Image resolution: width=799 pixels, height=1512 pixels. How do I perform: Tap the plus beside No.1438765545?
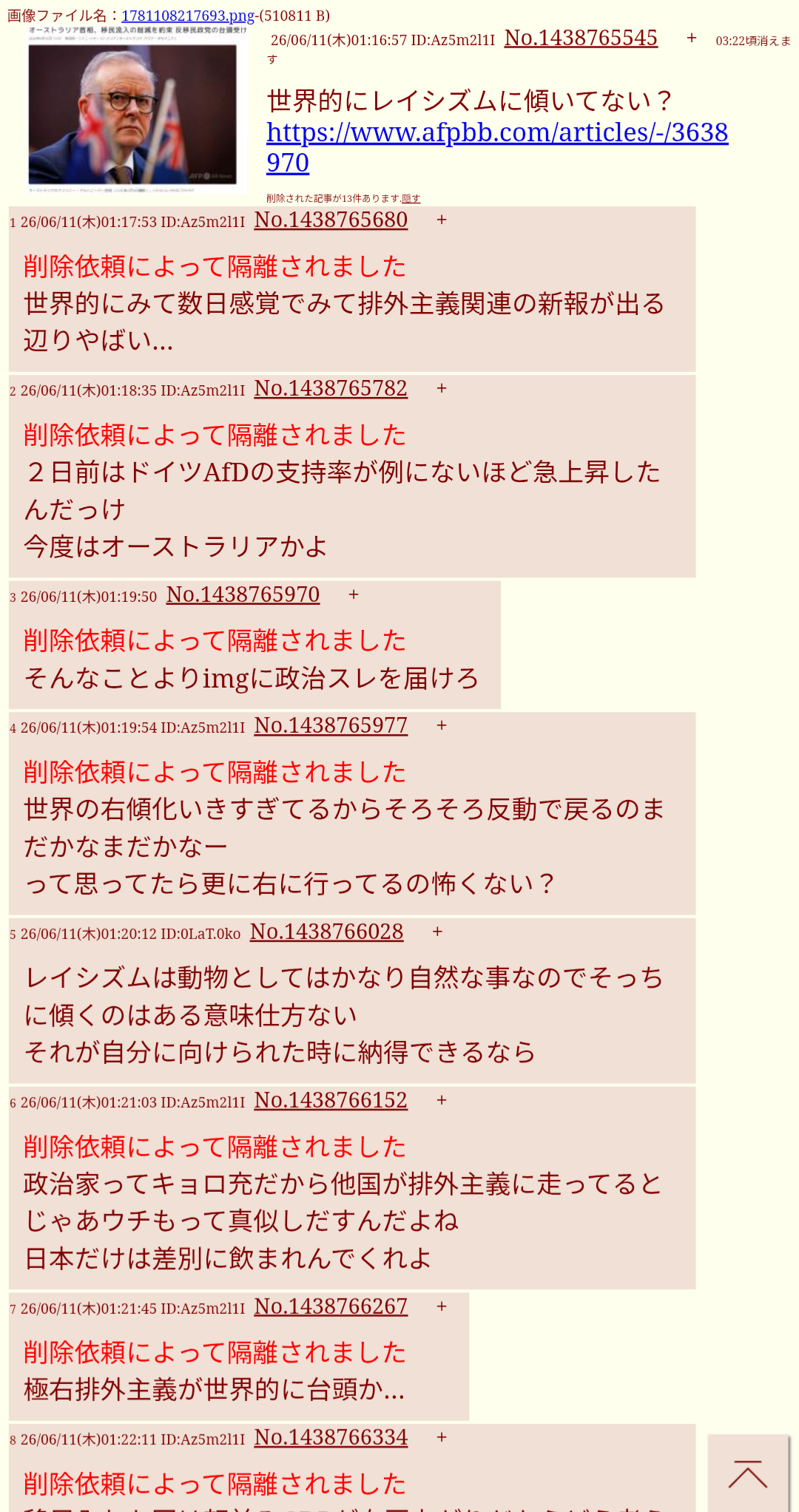692,38
